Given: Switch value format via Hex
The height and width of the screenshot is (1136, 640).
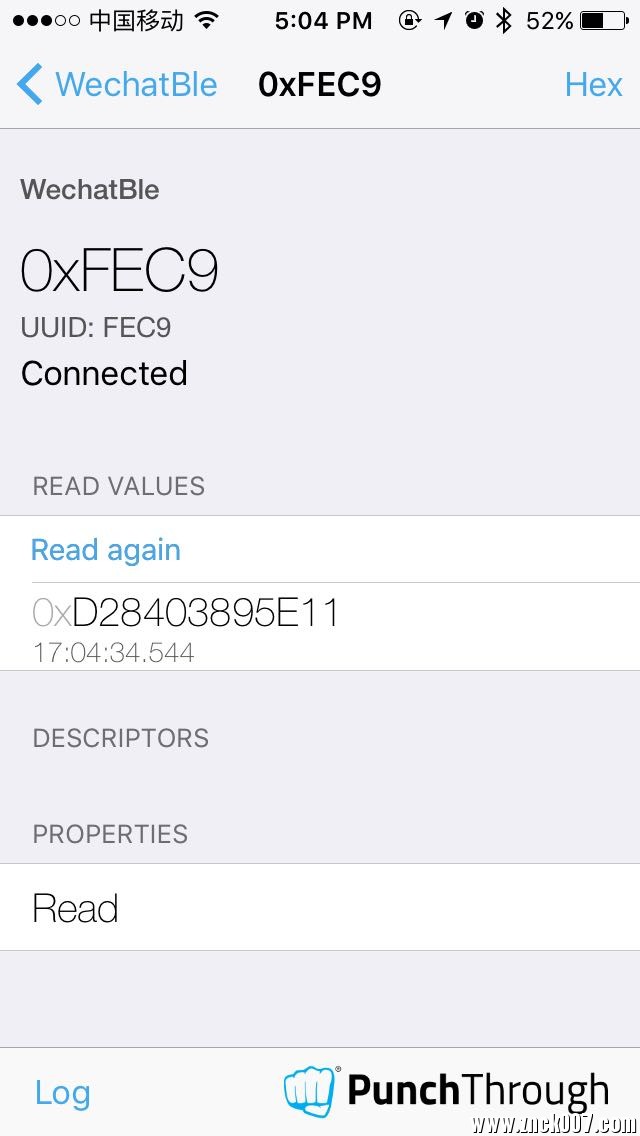Looking at the screenshot, I should 594,85.
